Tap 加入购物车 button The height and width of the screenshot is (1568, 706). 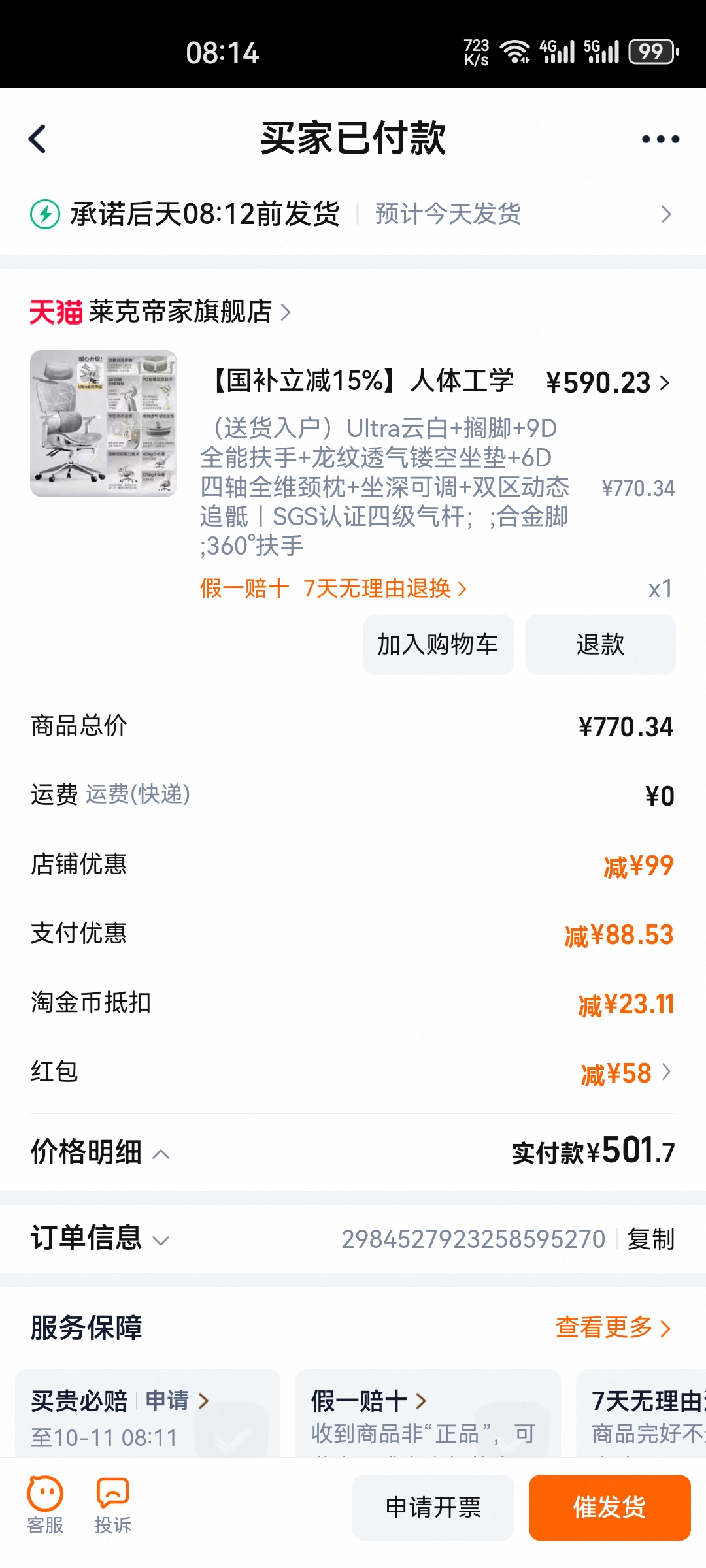coord(438,645)
